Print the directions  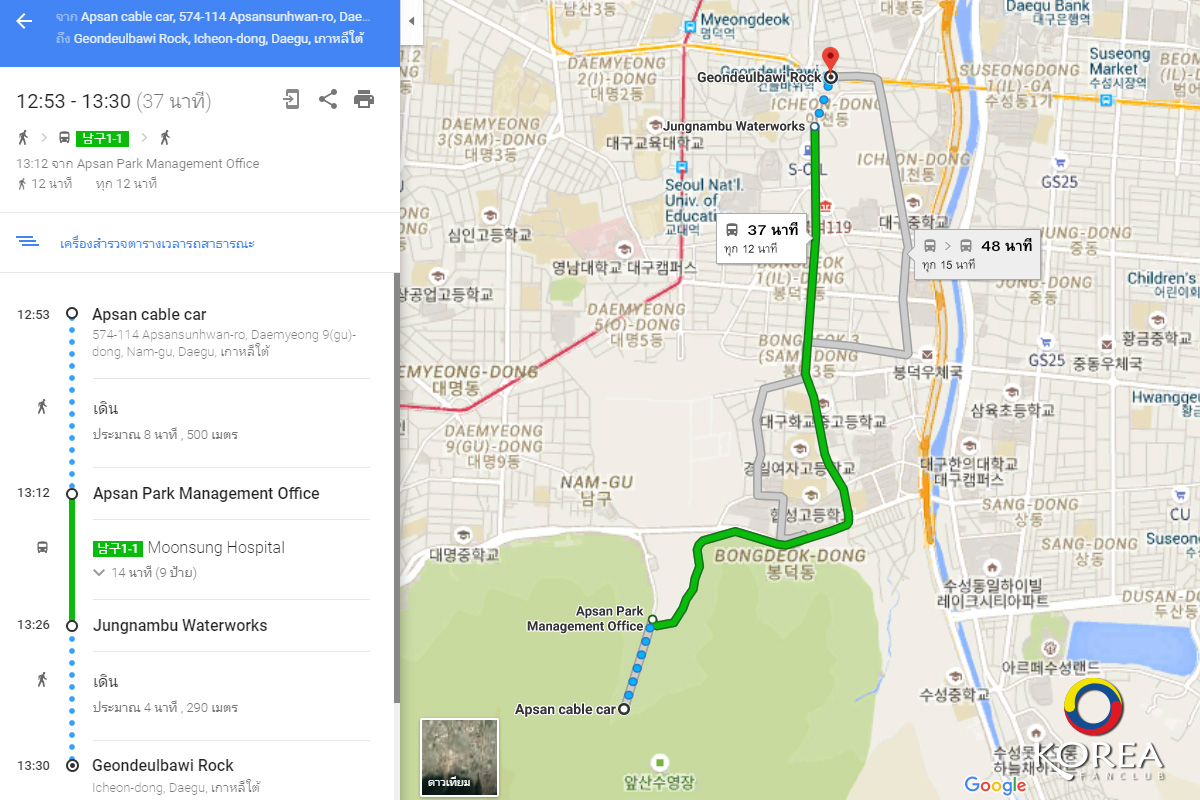(364, 99)
